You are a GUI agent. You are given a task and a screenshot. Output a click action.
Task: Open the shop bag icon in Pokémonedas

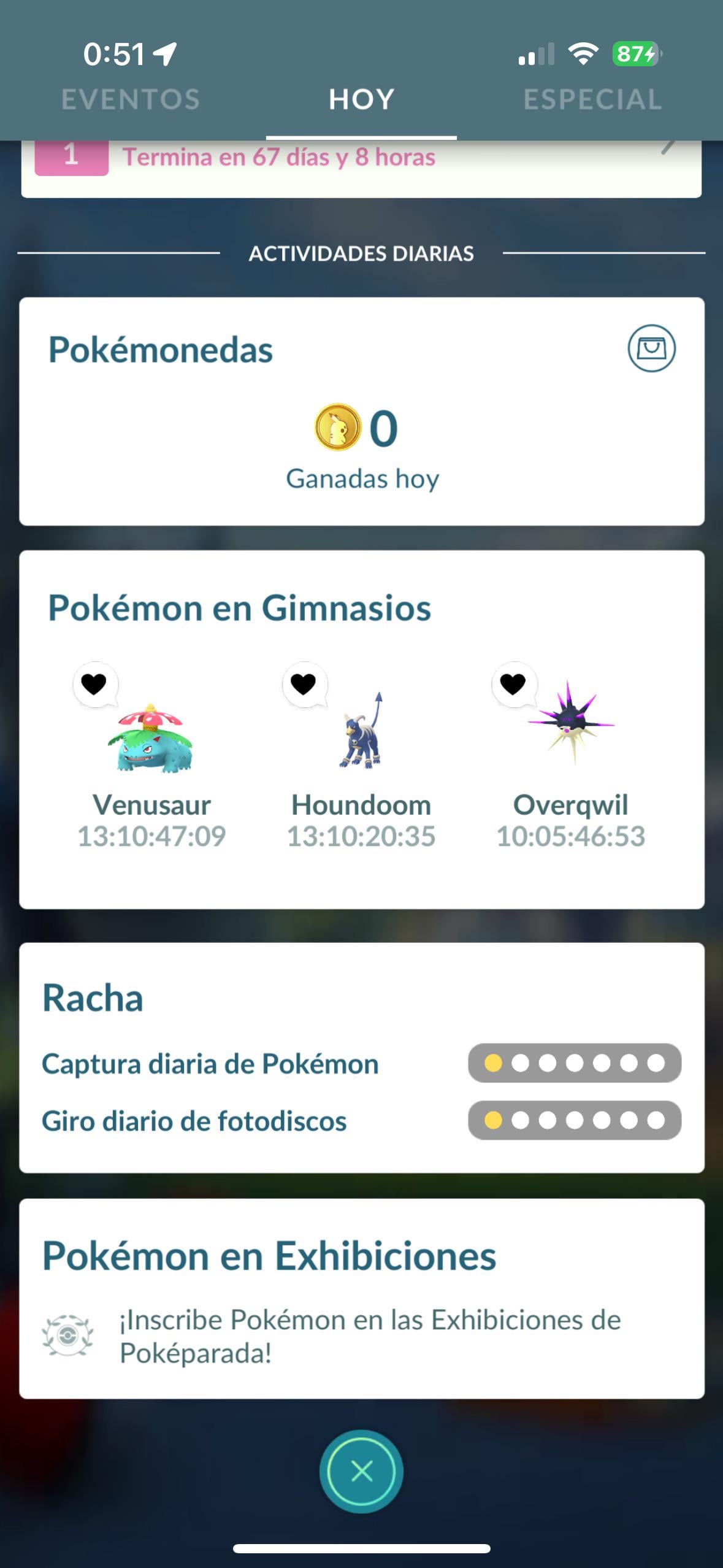click(x=651, y=348)
